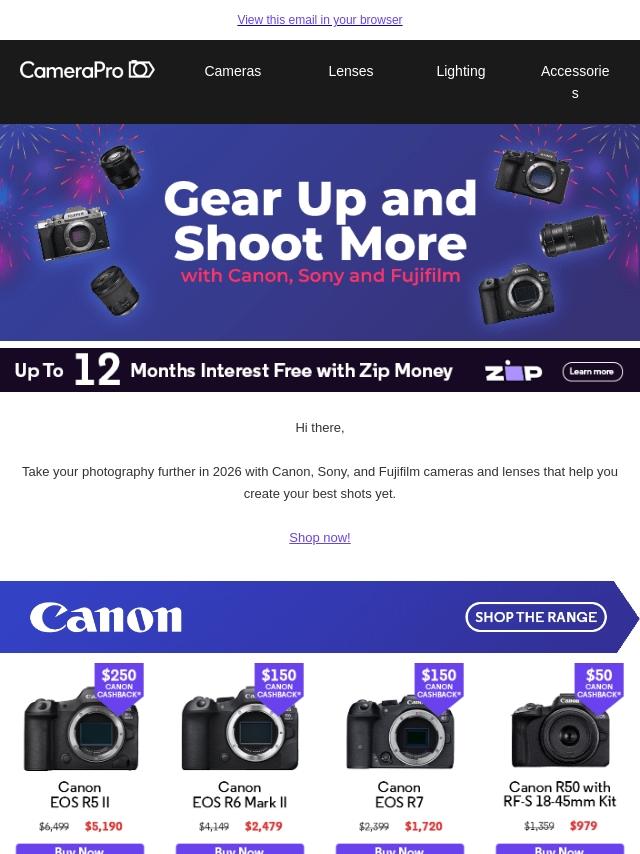Open the Canon R50 with RF-S 18-45mm Kit
The height and width of the screenshot is (854, 640).
coord(560,740)
